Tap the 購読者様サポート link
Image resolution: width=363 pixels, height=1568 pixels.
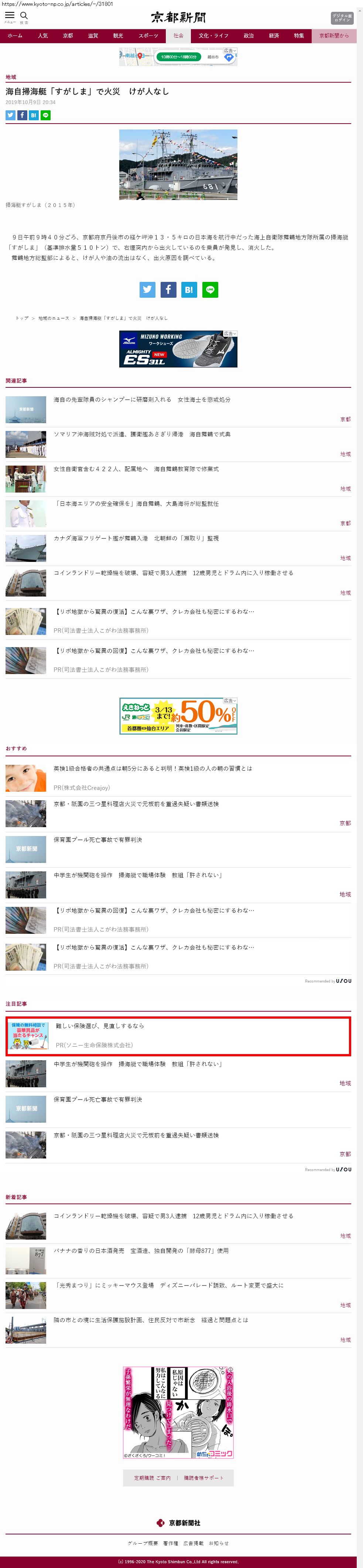pos(203,1478)
